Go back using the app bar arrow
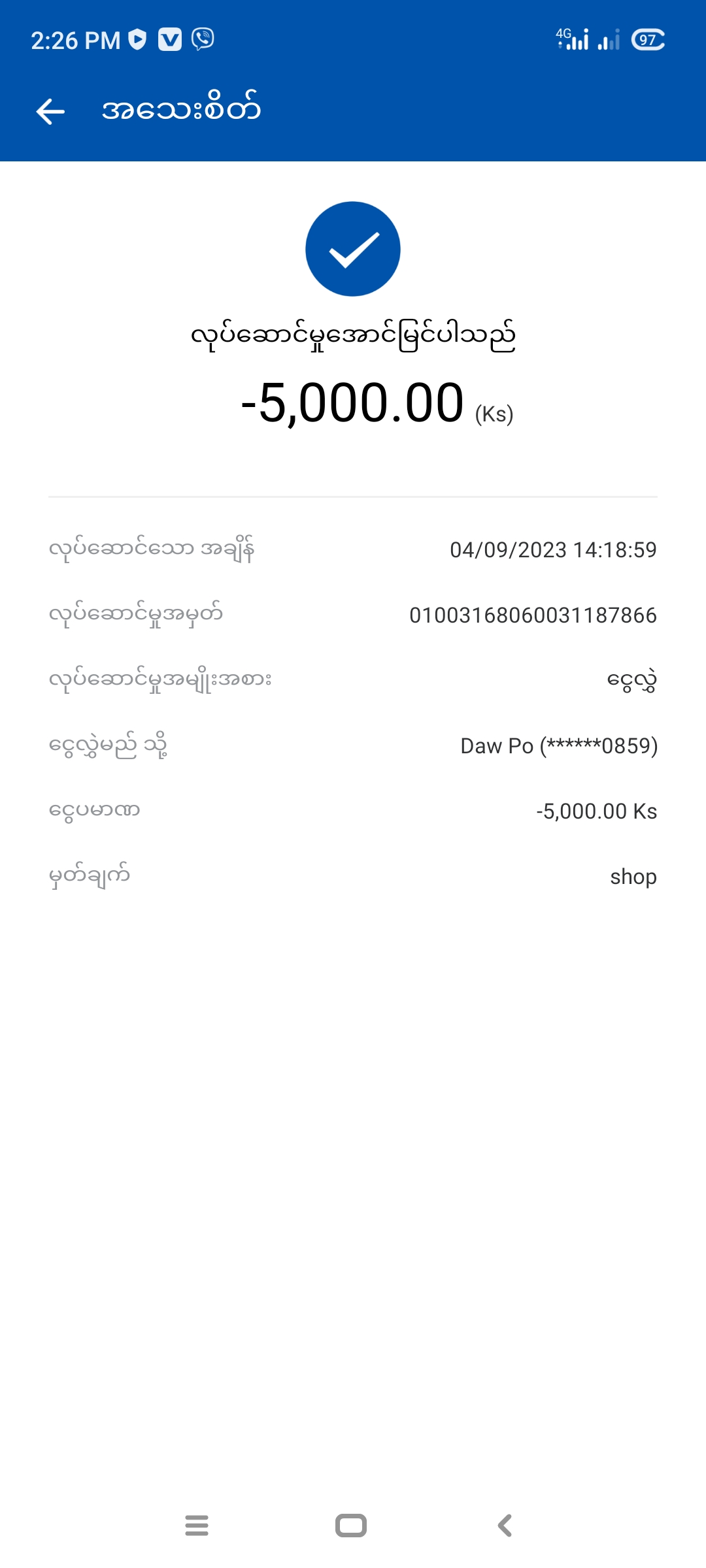 pos(50,111)
